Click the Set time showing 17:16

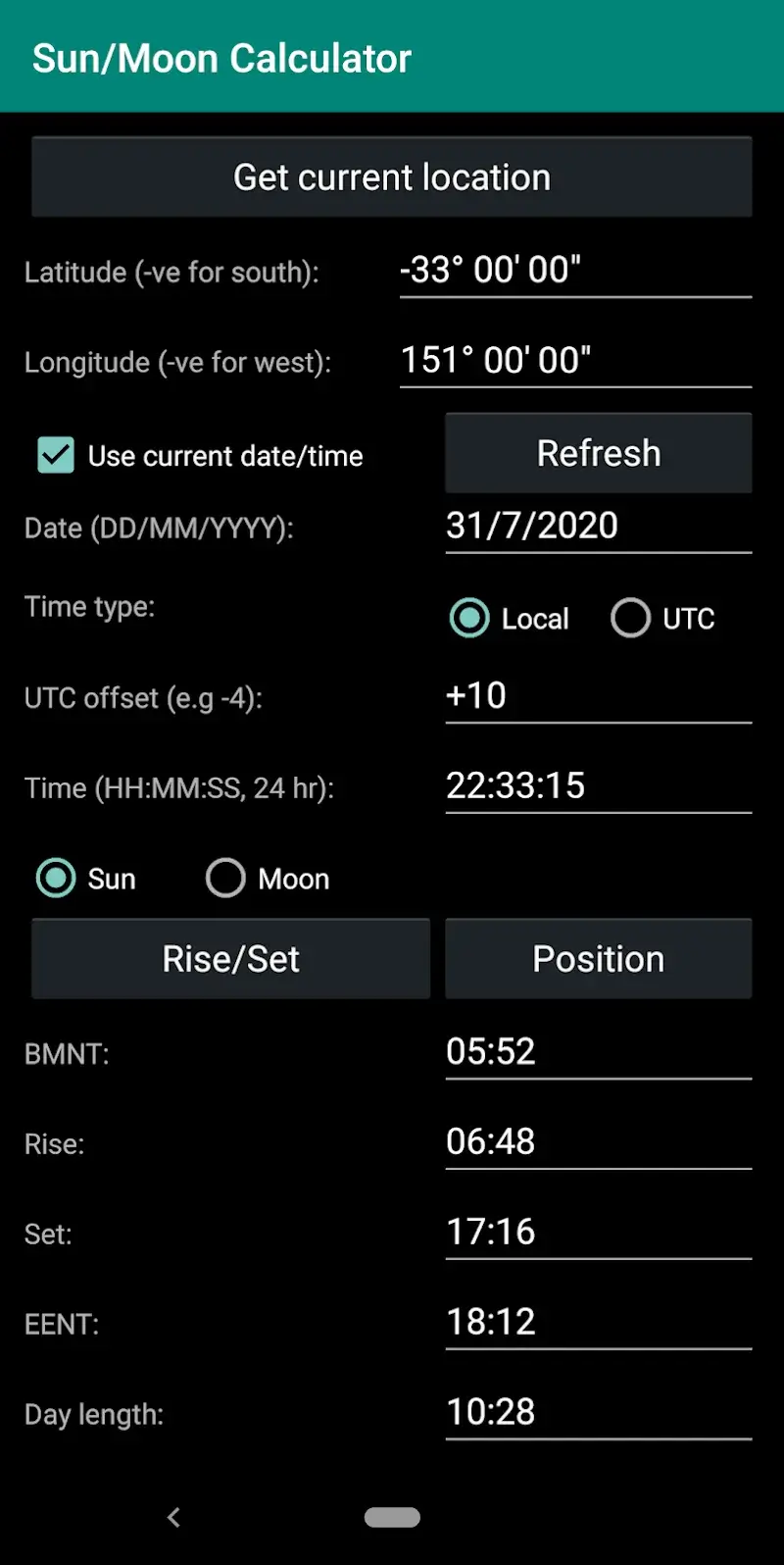tap(598, 1232)
